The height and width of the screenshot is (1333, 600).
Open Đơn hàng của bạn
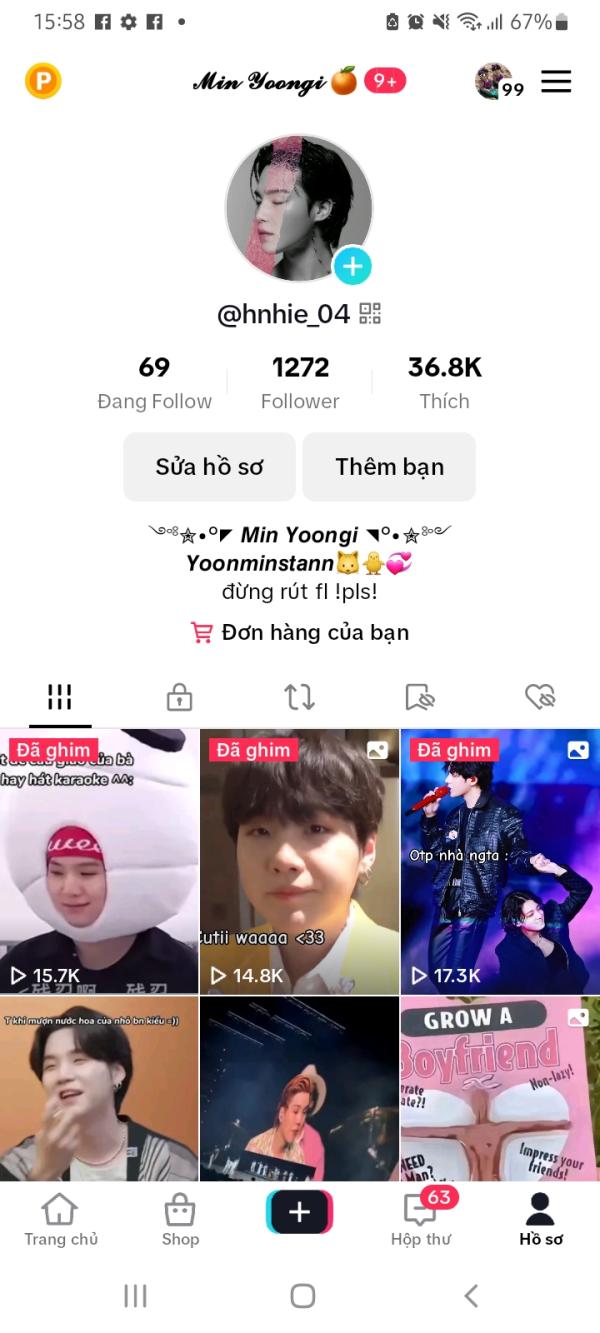point(300,632)
